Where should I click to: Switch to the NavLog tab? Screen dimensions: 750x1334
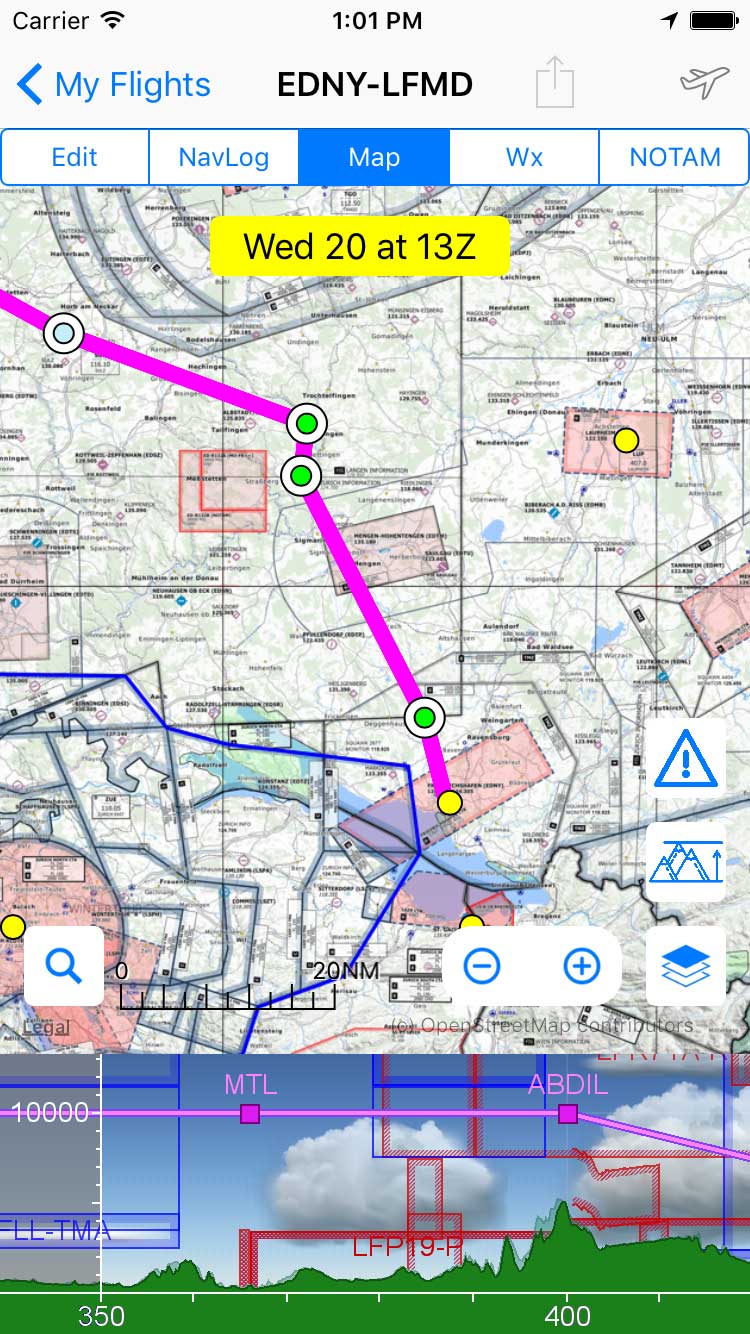pos(224,157)
